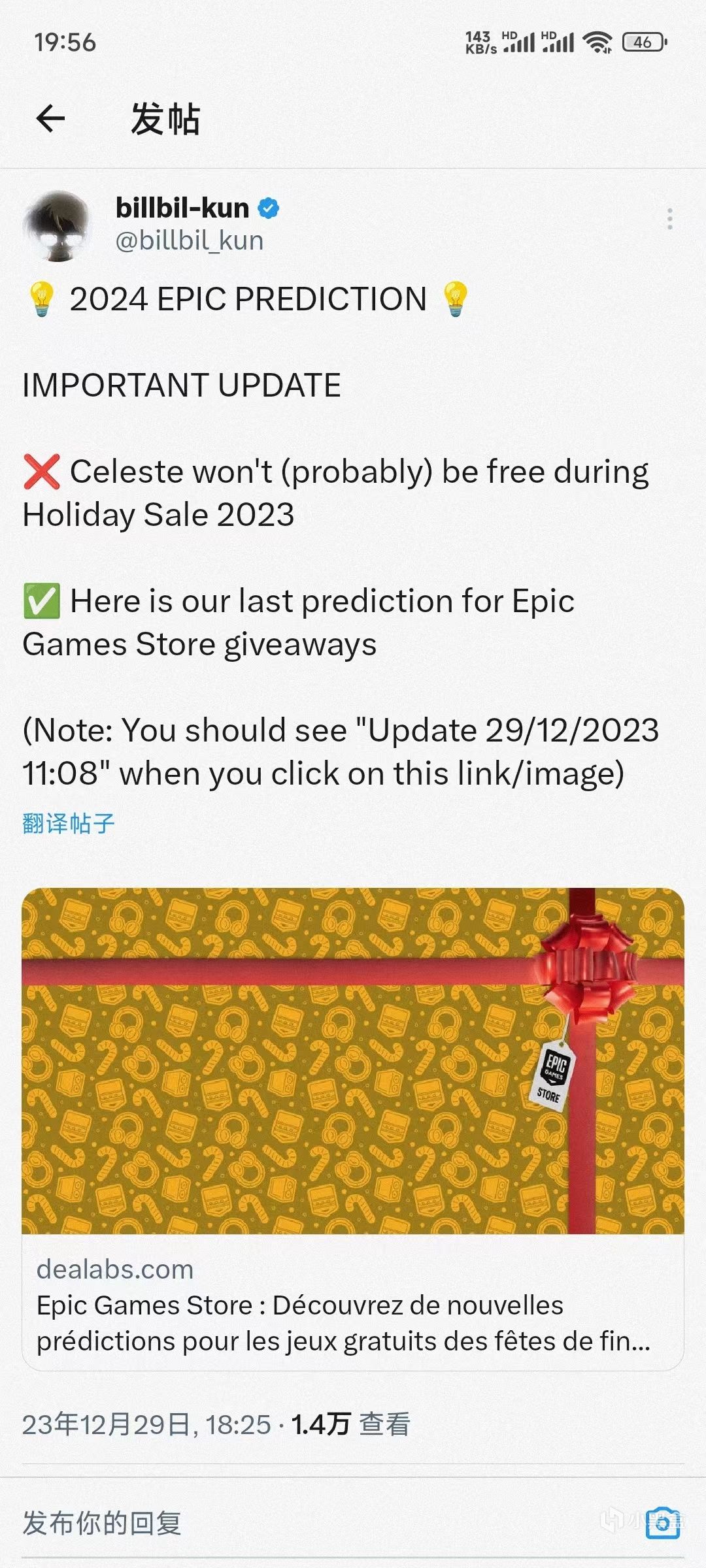This screenshot has width=706, height=1568.
Task: Translate the post with 翻译帖子
Action: point(69,823)
